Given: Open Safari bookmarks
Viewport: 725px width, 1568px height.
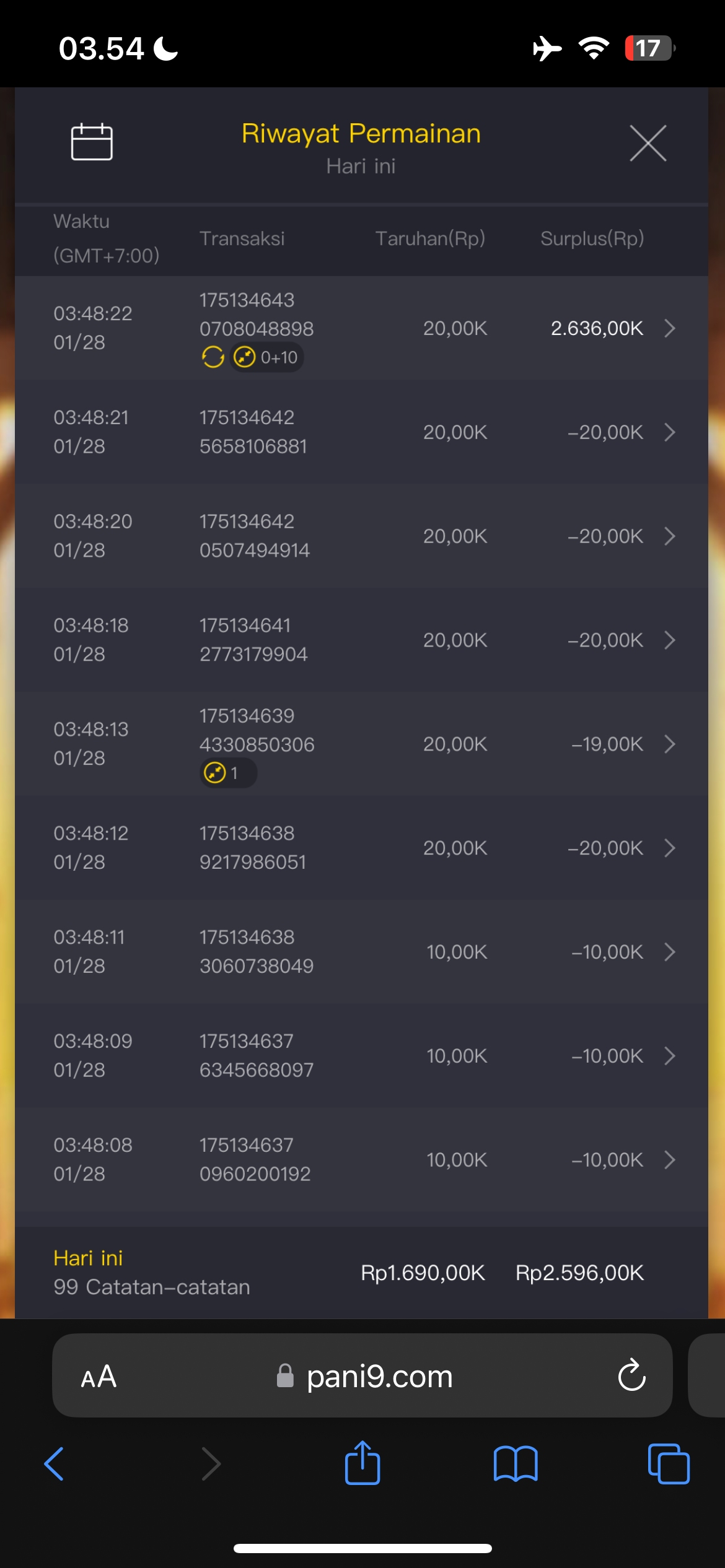Looking at the screenshot, I should [x=516, y=1464].
